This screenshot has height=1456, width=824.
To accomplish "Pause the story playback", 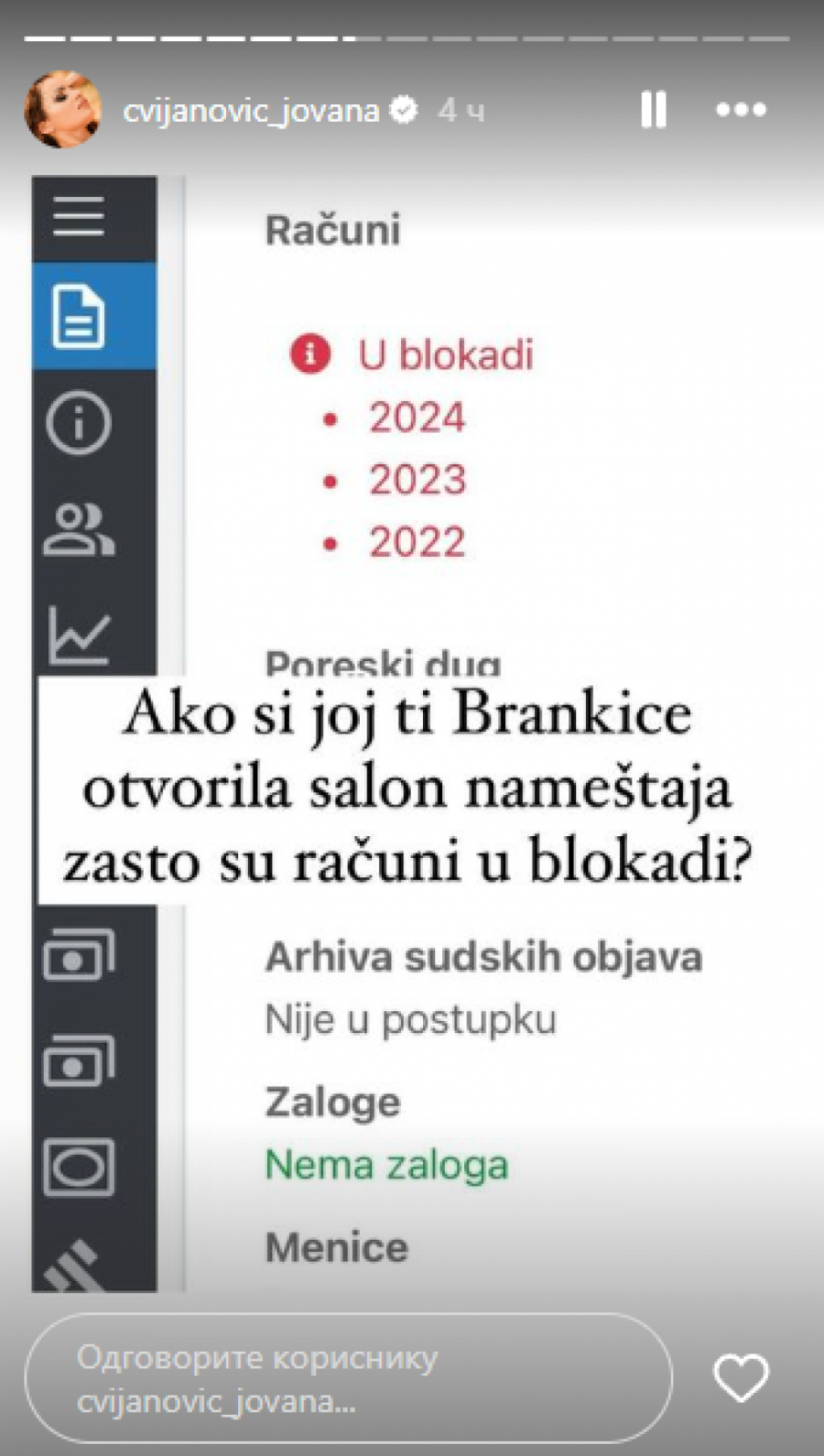I will pyautogui.click(x=653, y=110).
